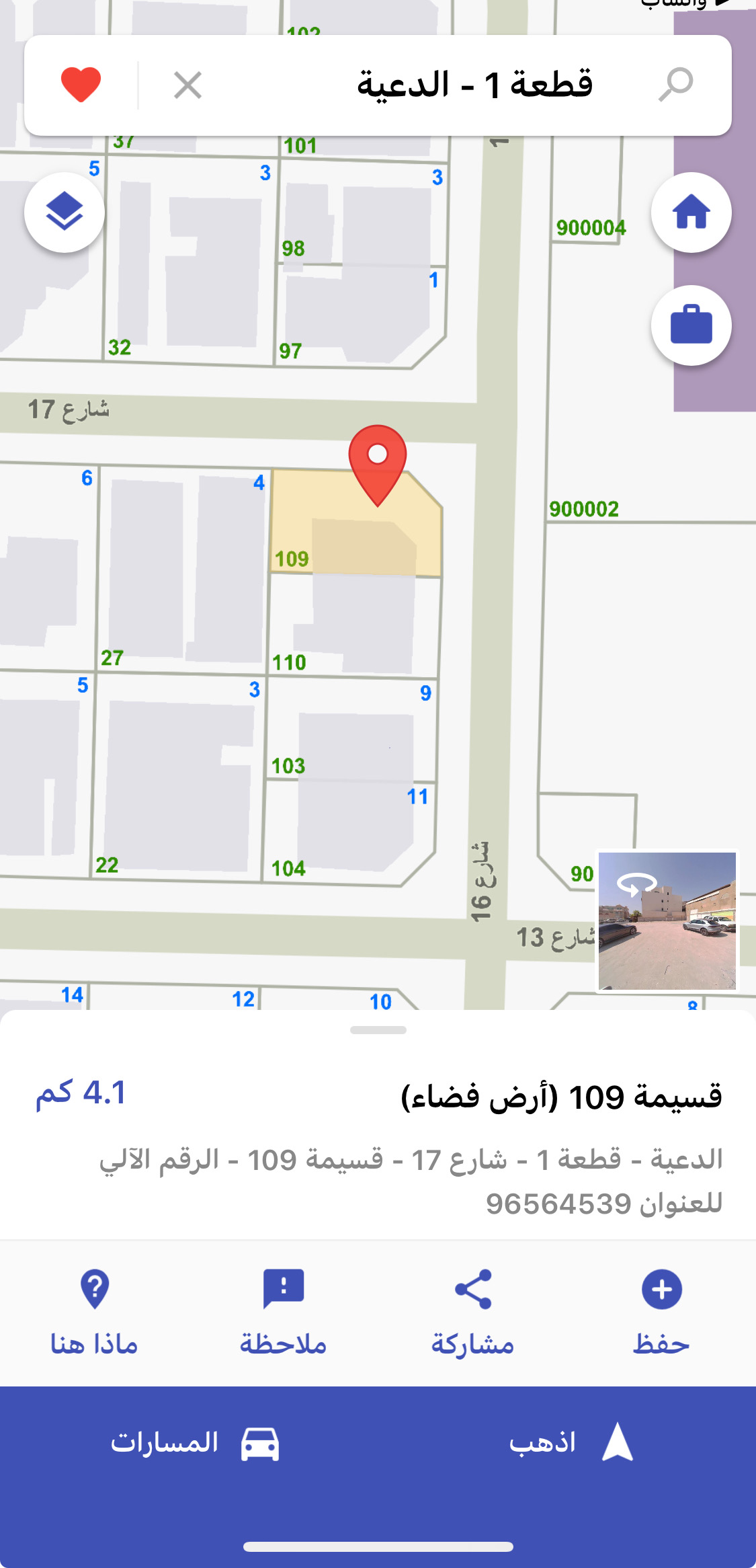Tap the bottom sheet drag handle
Viewport: 756px width, 1568px height.
pyautogui.click(x=378, y=1030)
